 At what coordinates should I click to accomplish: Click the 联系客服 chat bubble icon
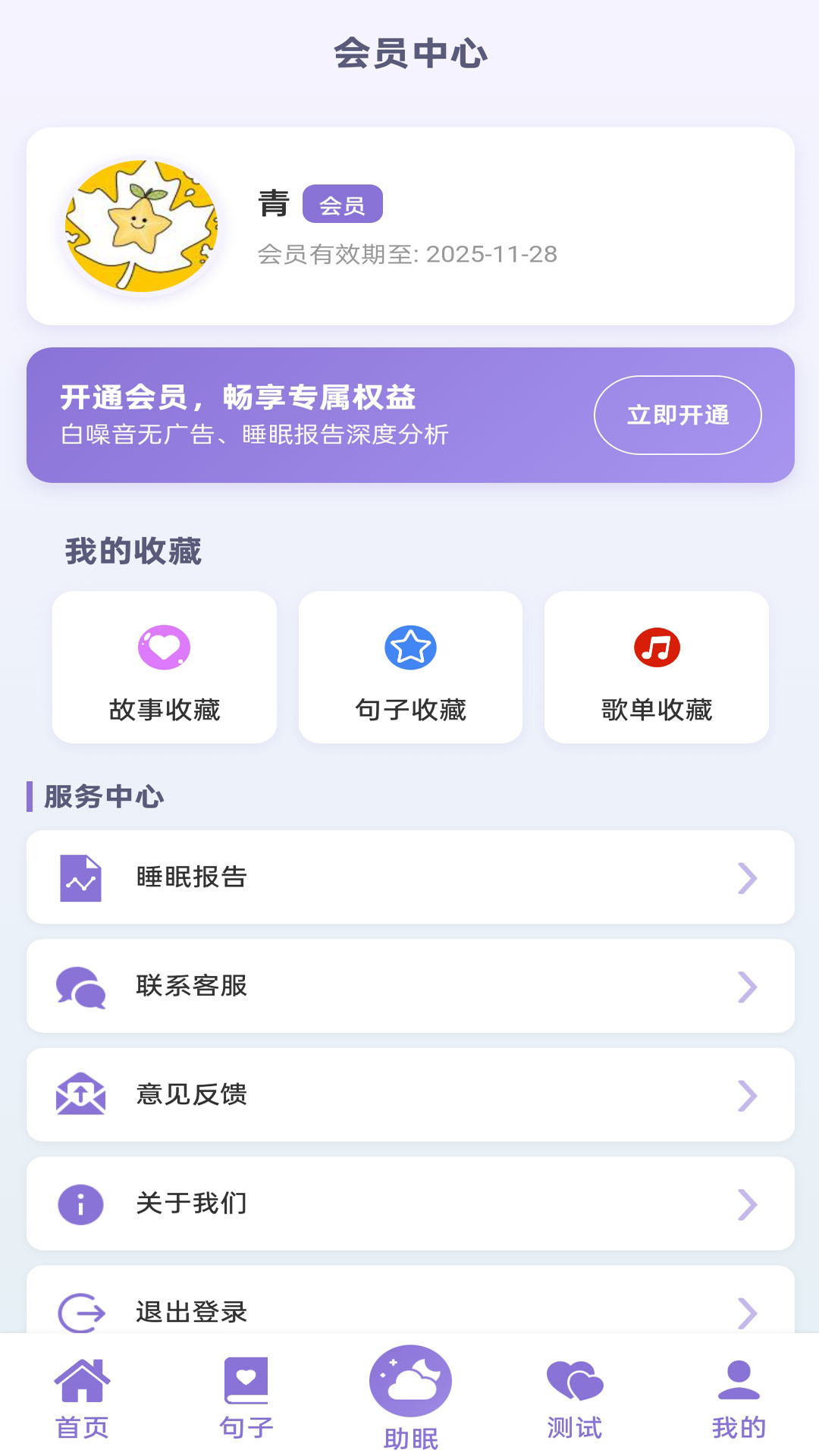[x=80, y=986]
